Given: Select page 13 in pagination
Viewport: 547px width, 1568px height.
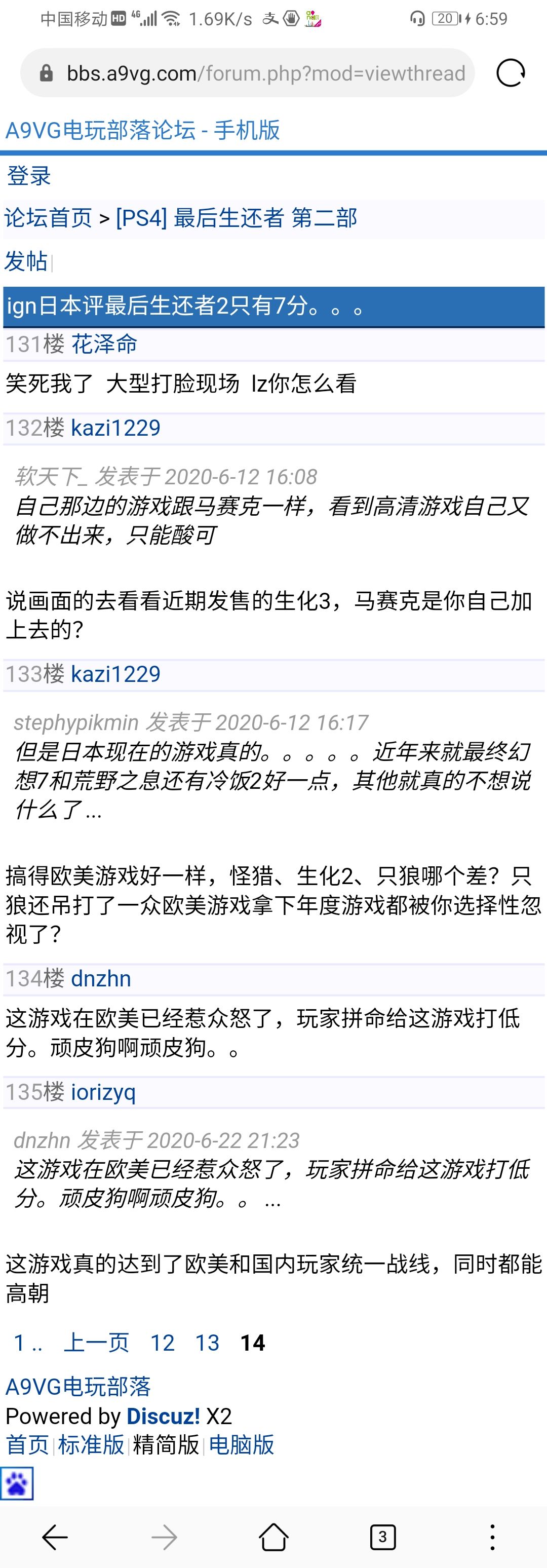Looking at the screenshot, I should pos(207,1342).
